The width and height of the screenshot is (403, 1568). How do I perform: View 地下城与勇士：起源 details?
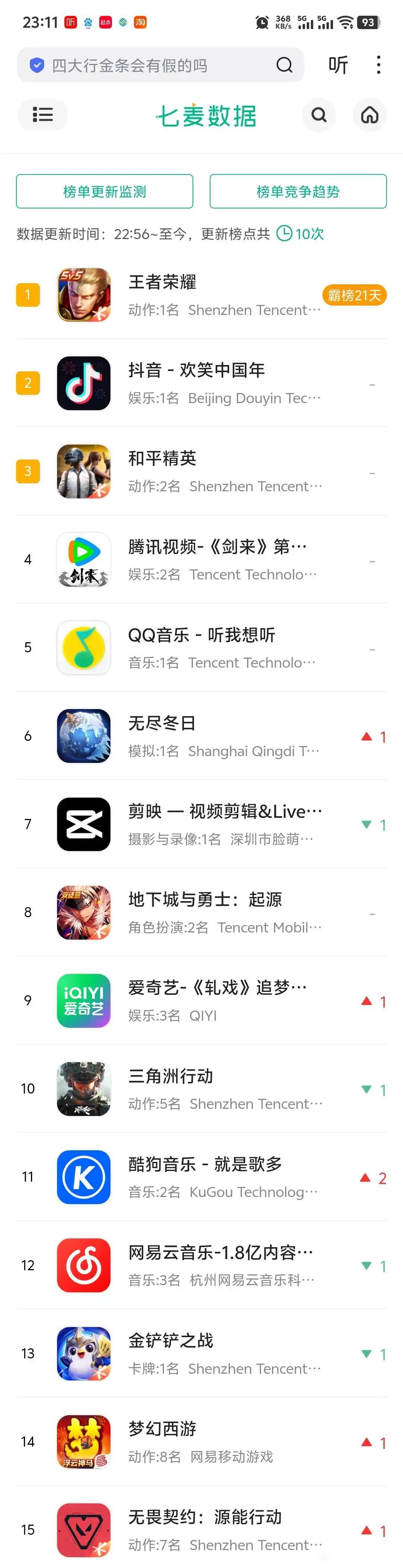pyautogui.click(x=201, y=913)
